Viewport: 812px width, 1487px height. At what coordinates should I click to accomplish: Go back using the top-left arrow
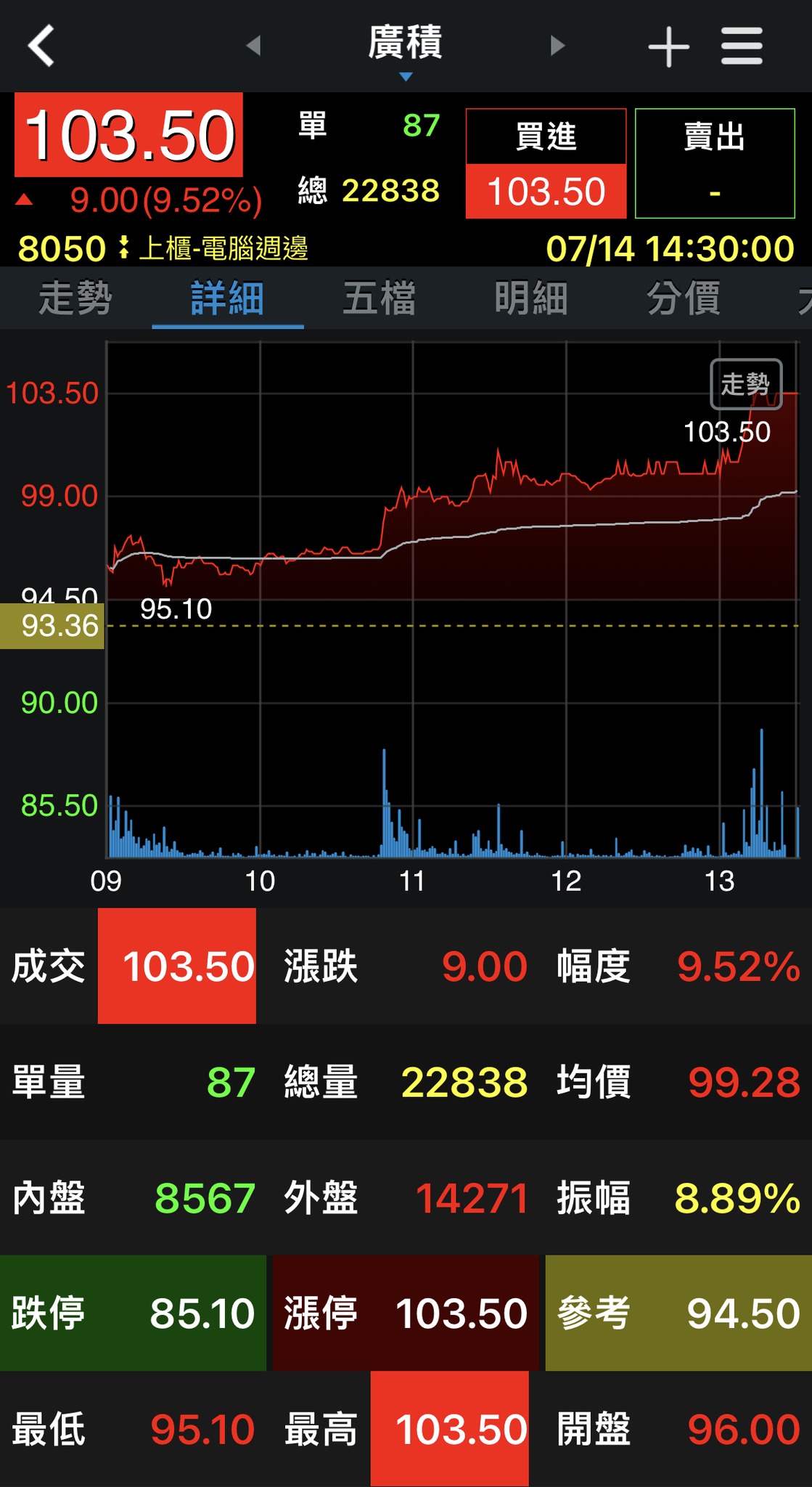coord(41,46)
